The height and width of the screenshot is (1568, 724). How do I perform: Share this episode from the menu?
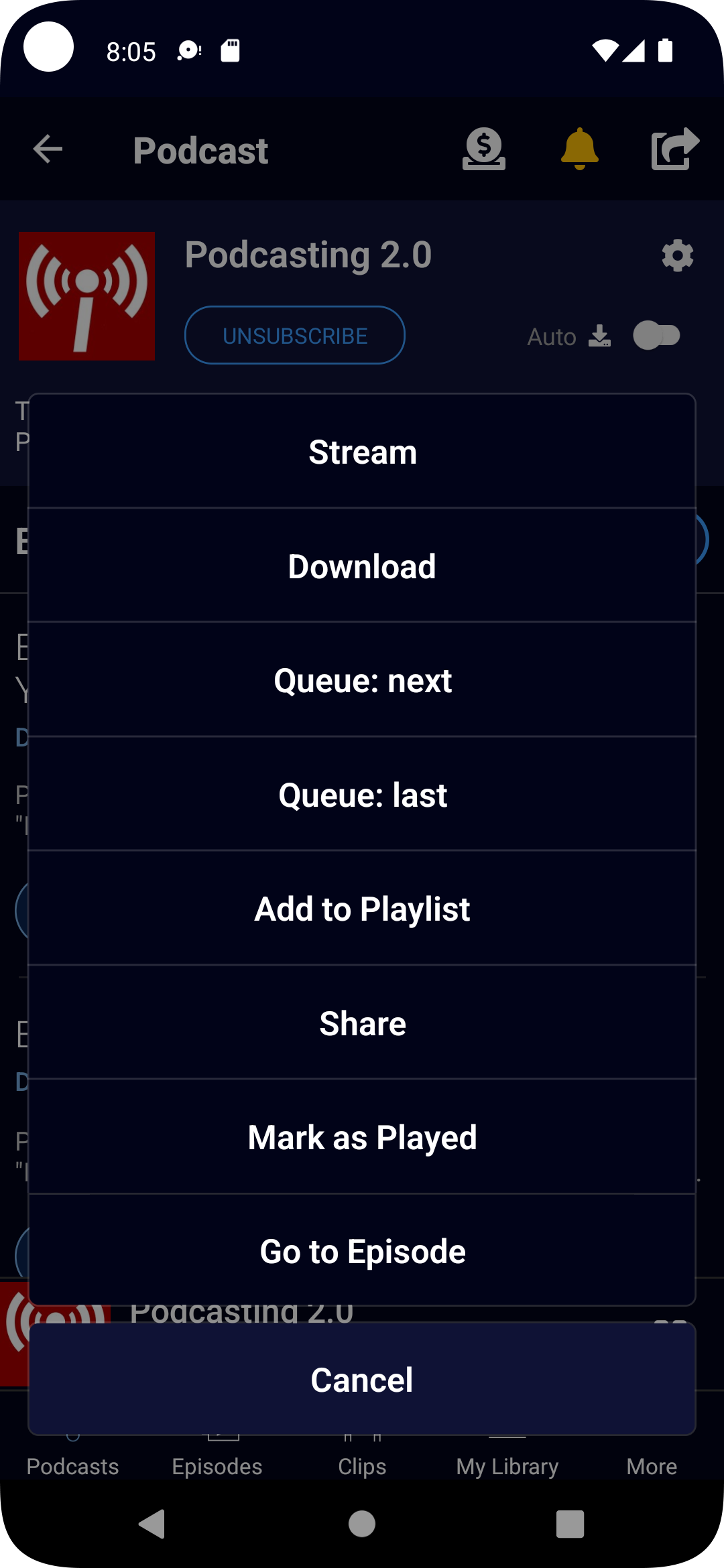click(362, 1023)
